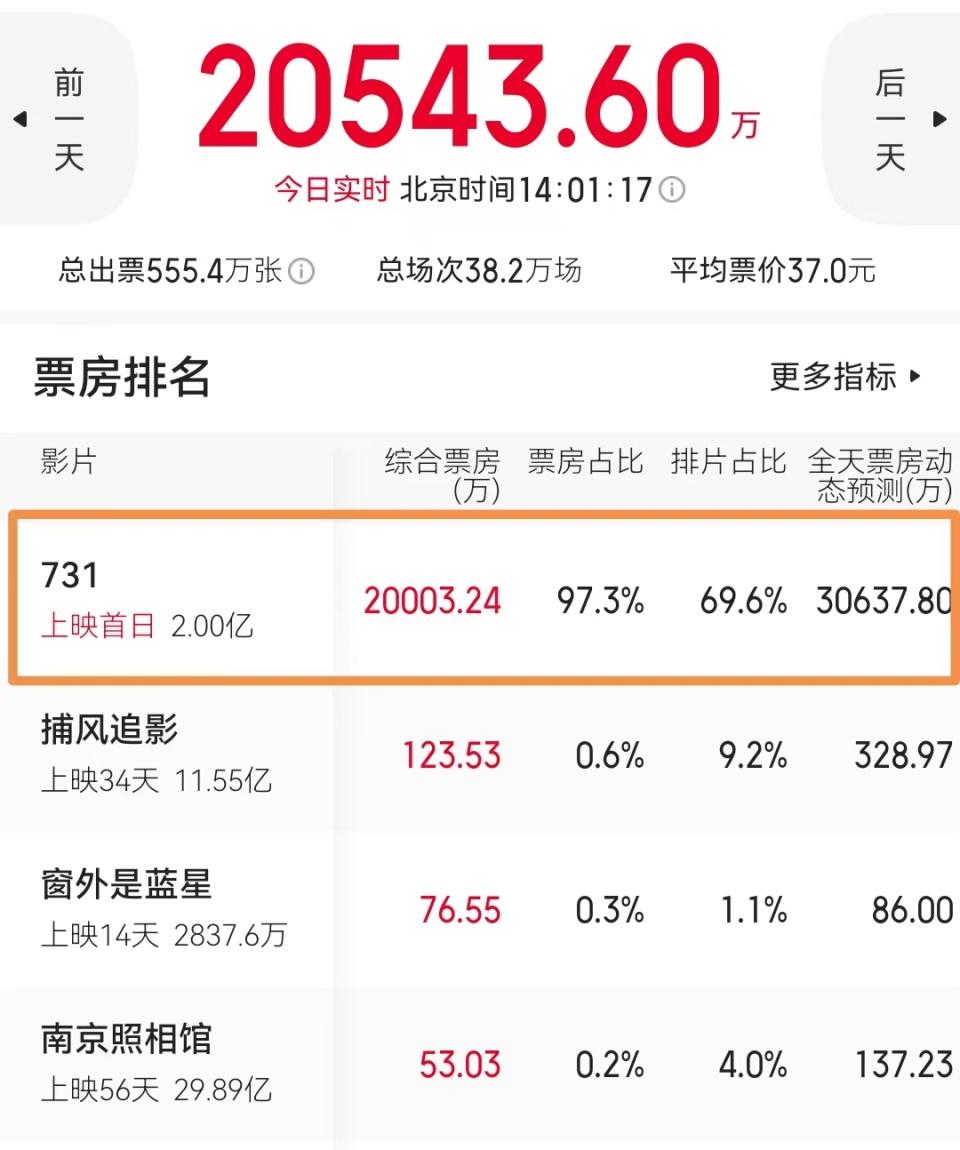The height and width of the screenshot is (1150, 960).
Task: Open box office details for 731
Action: [480, 599]
